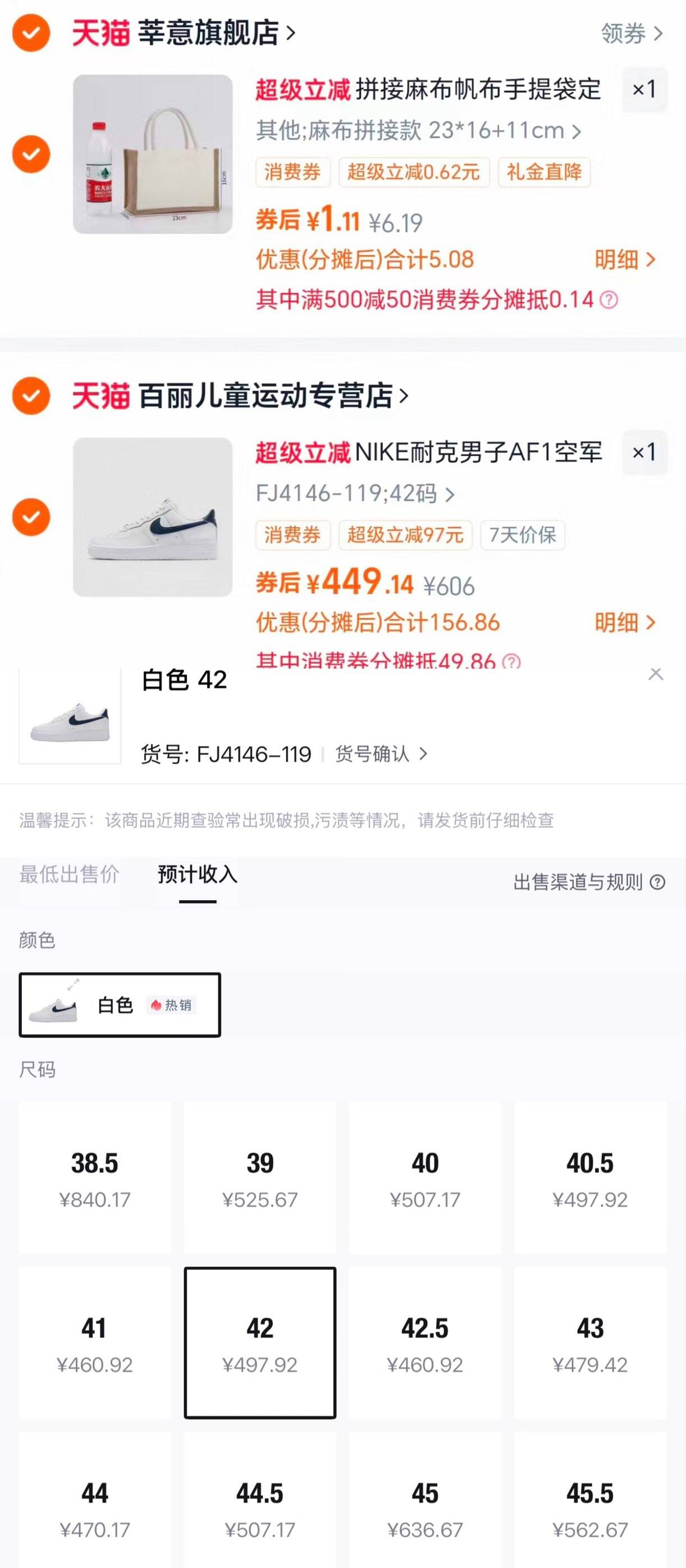Uncheck the 莘意旗舰店 store checkbox

click(31, 32)
